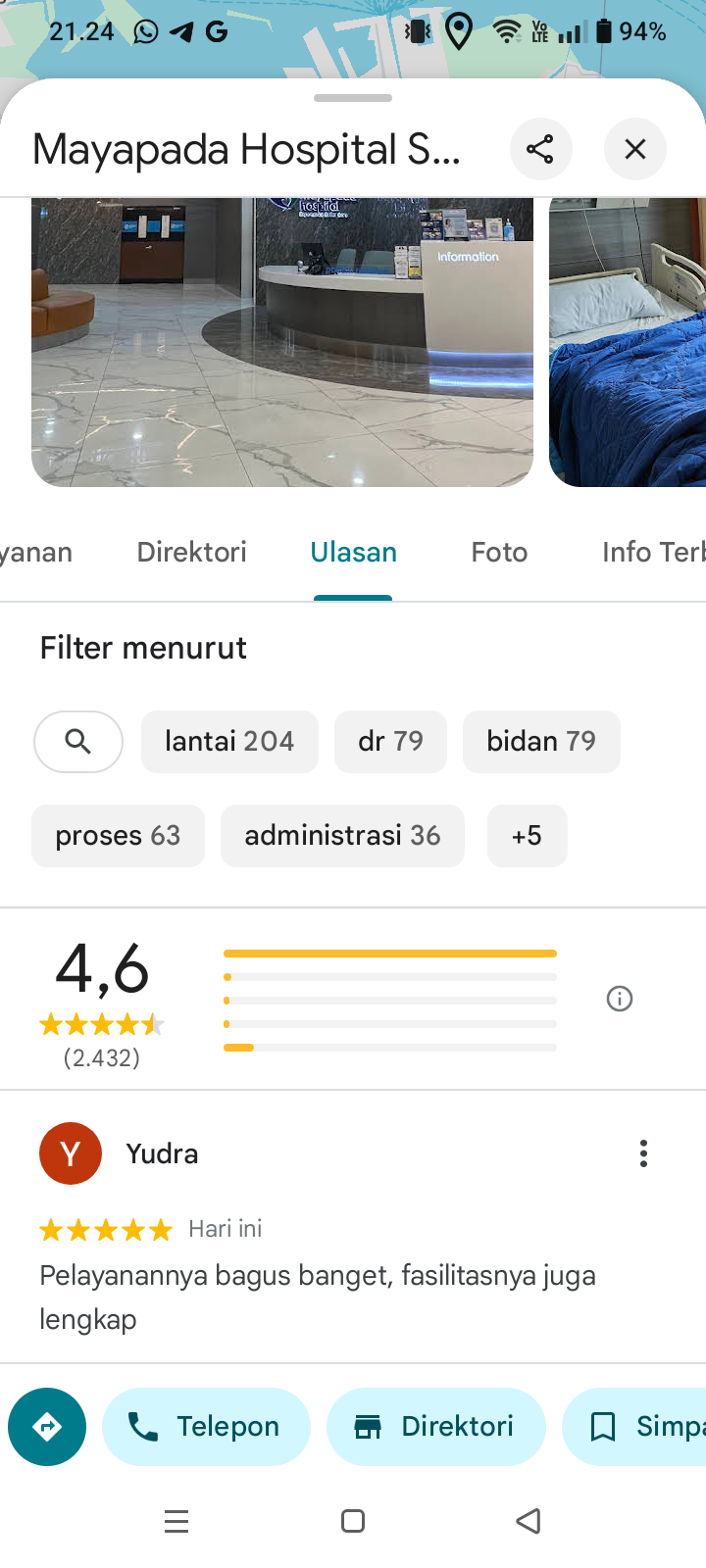Open overflow menu on Yudra's review

(x=643, y=1153)
